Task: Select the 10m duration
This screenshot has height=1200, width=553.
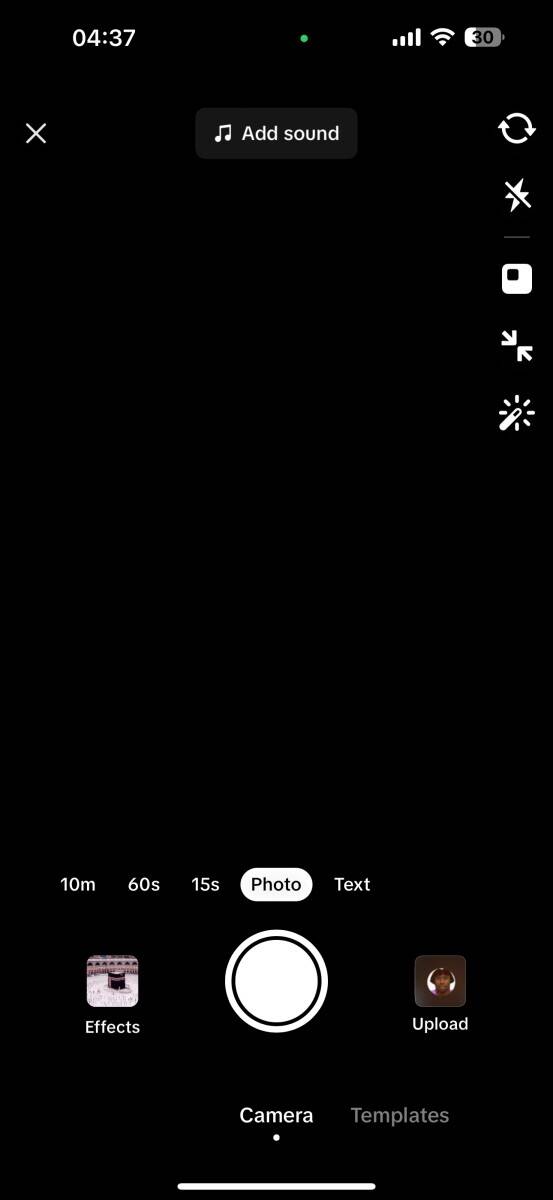Action: coord(78,884)
